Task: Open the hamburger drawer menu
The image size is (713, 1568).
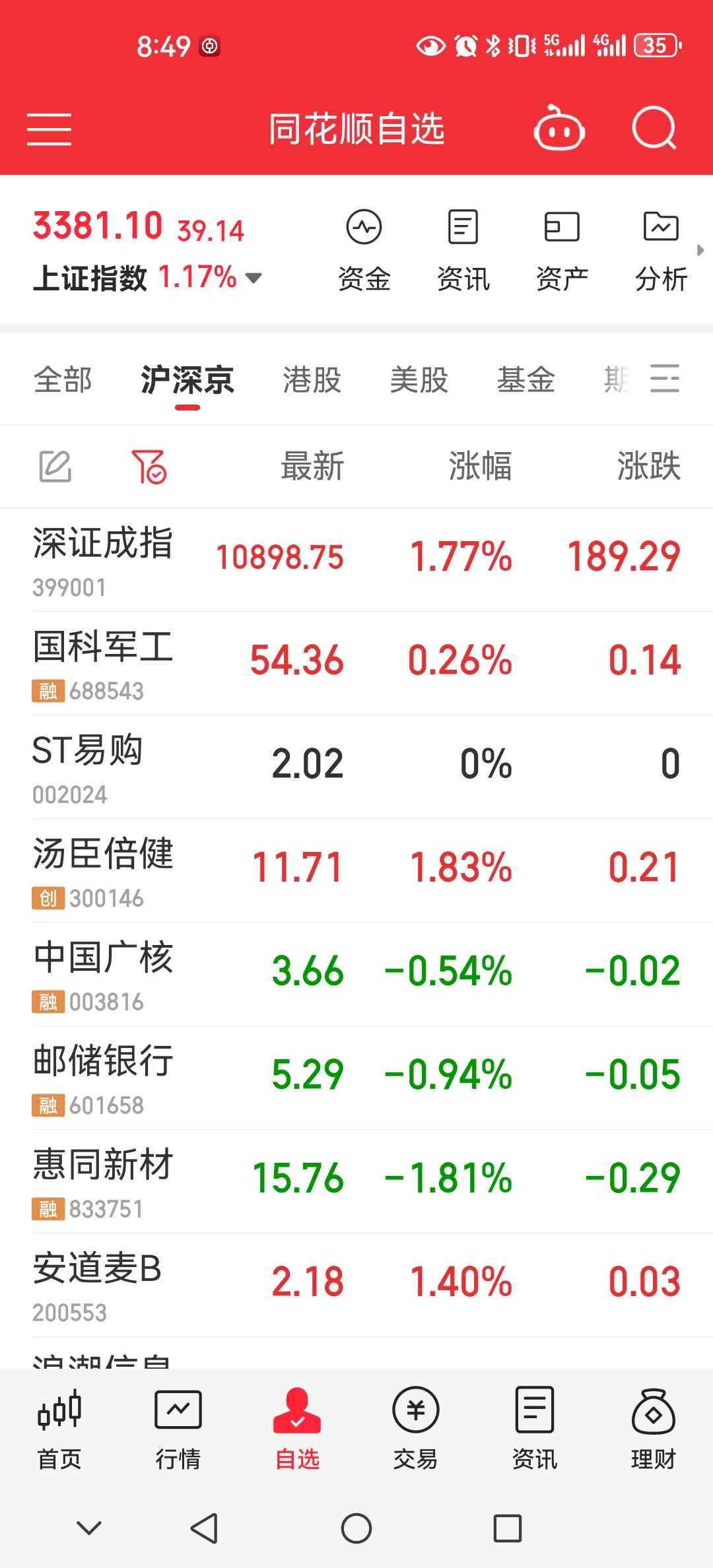Action: [49, 129]
